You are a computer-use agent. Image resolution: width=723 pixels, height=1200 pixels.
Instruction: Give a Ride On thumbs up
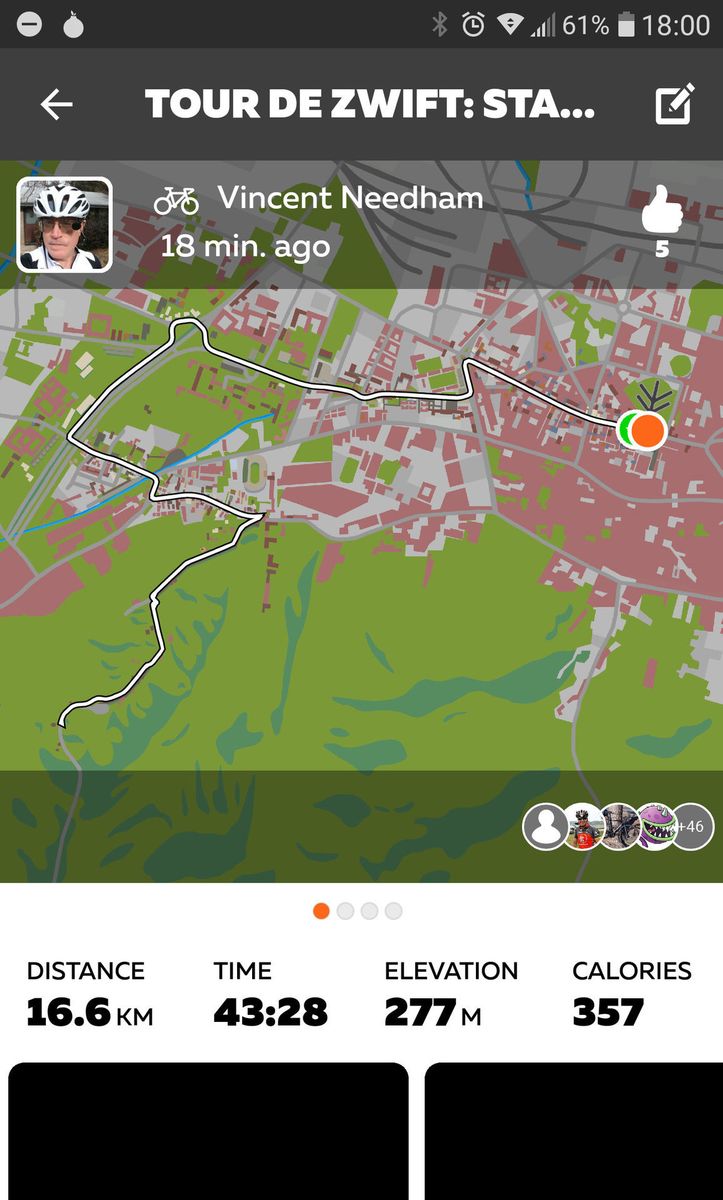pyautogui.click(x=662, y=212)
